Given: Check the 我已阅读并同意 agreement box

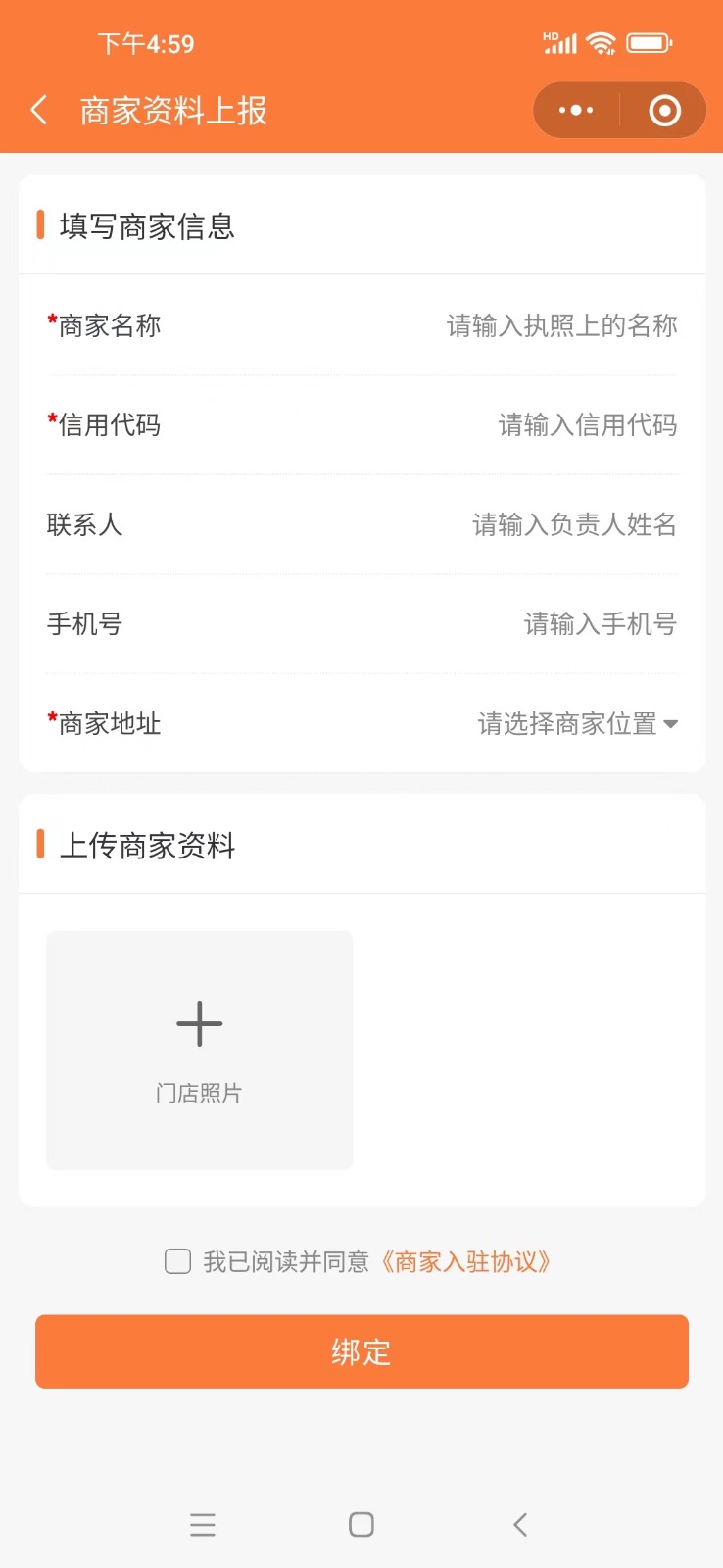Looking at the screenshot, I should click(178, 1261).
